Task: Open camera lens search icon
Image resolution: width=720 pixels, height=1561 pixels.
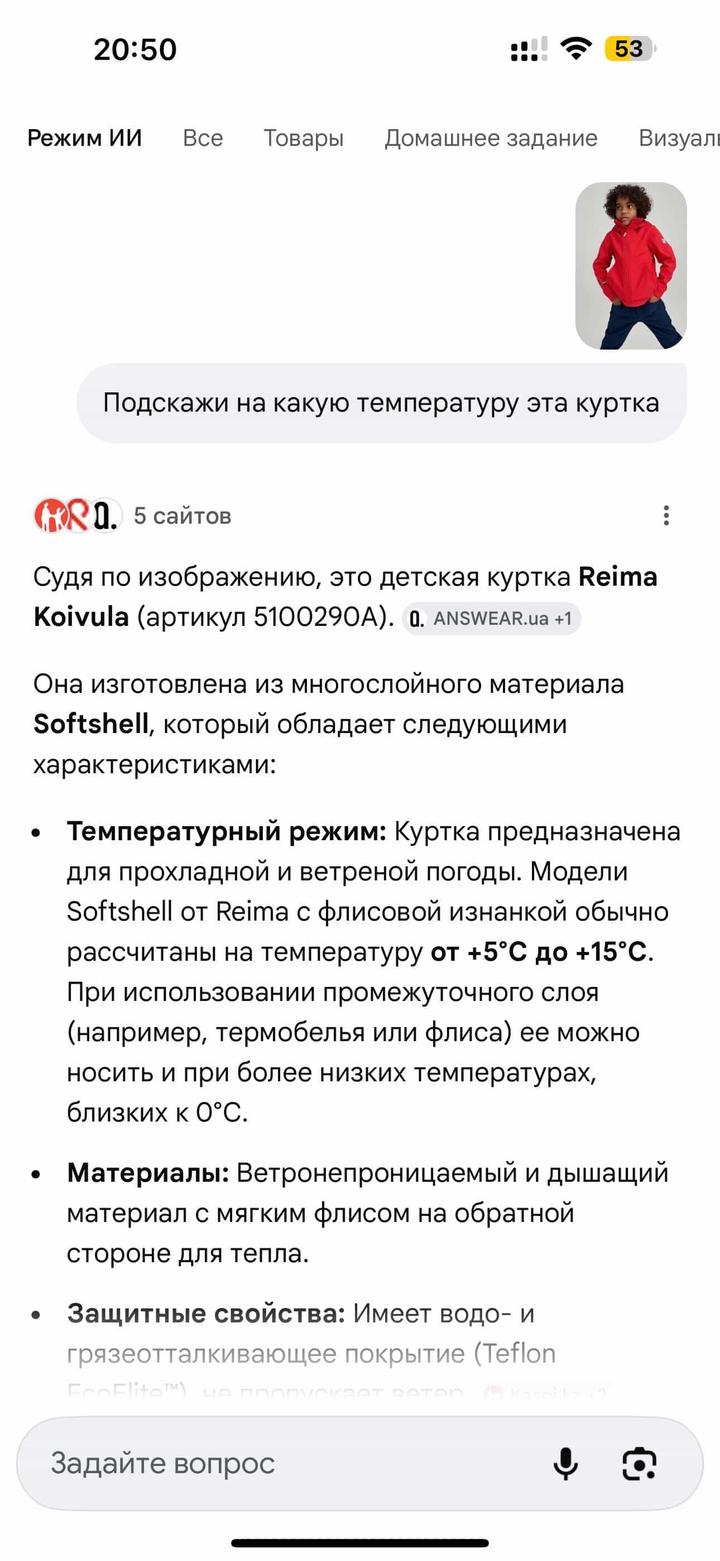Action: pyautogui.click(x=639, y=1463)
